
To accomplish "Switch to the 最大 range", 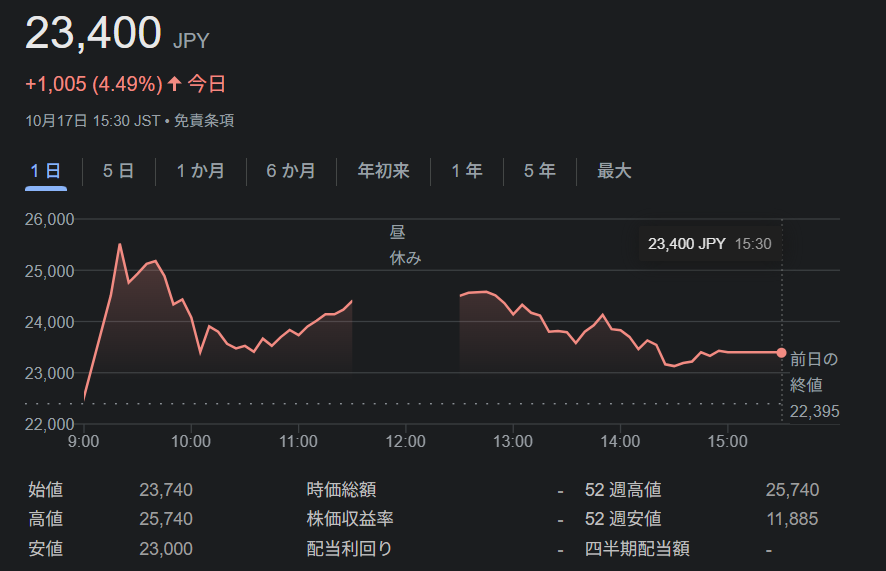I will (x=614, y=171).
